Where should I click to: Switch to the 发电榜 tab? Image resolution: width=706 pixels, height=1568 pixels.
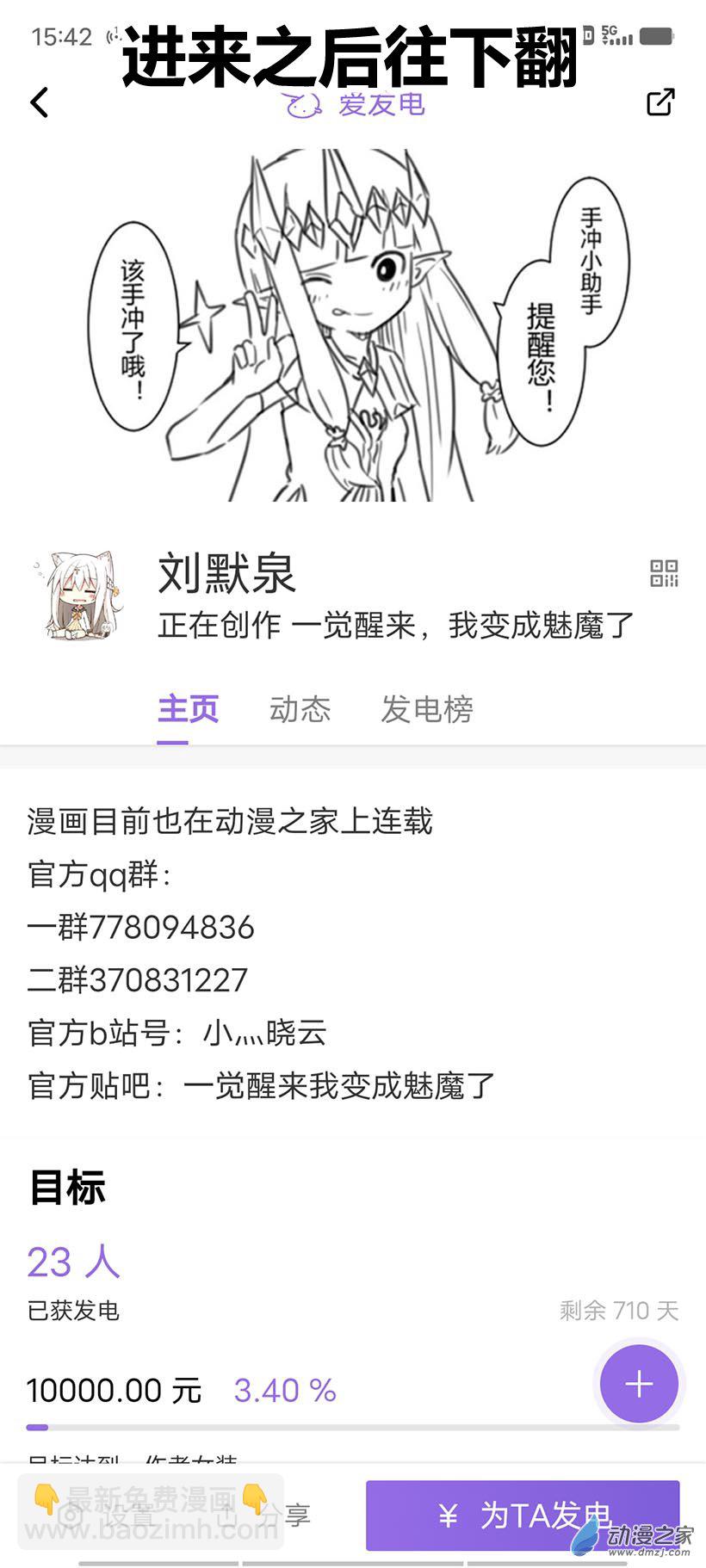coord(427,709)
